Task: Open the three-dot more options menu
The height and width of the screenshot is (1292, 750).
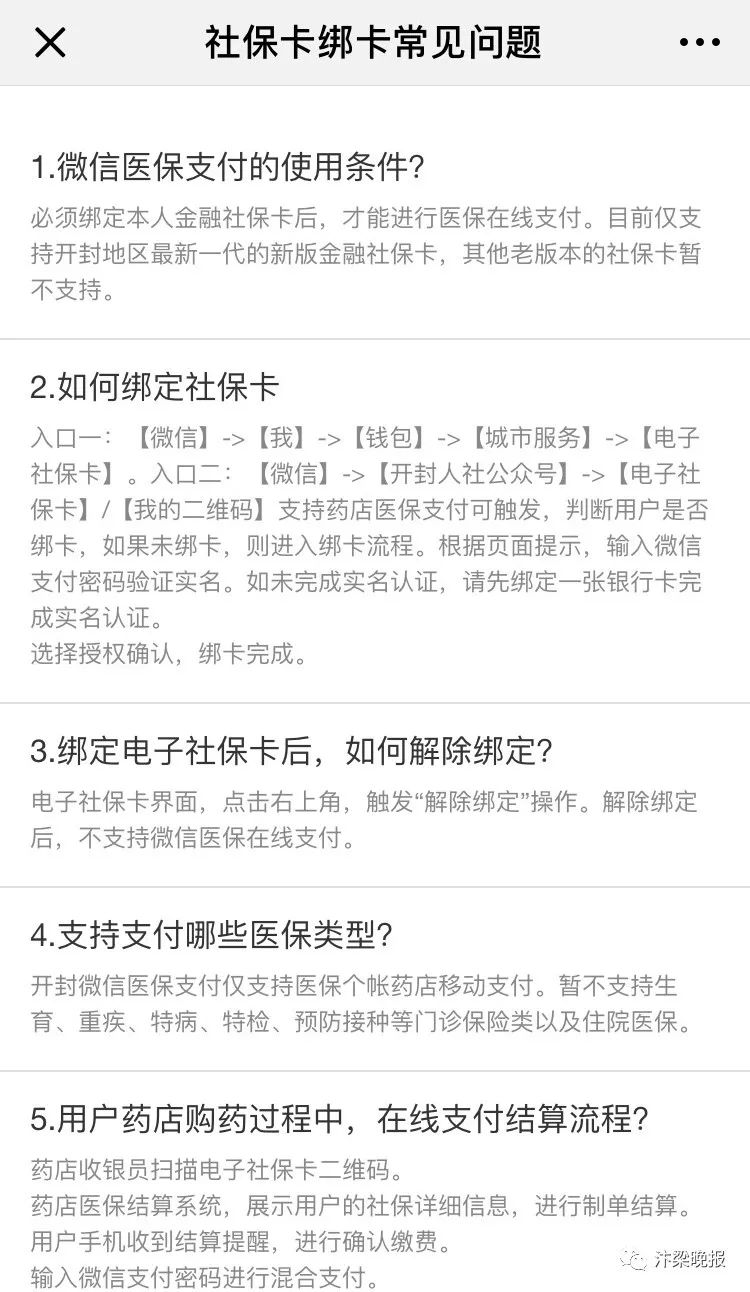Action: tap(699, 42)
